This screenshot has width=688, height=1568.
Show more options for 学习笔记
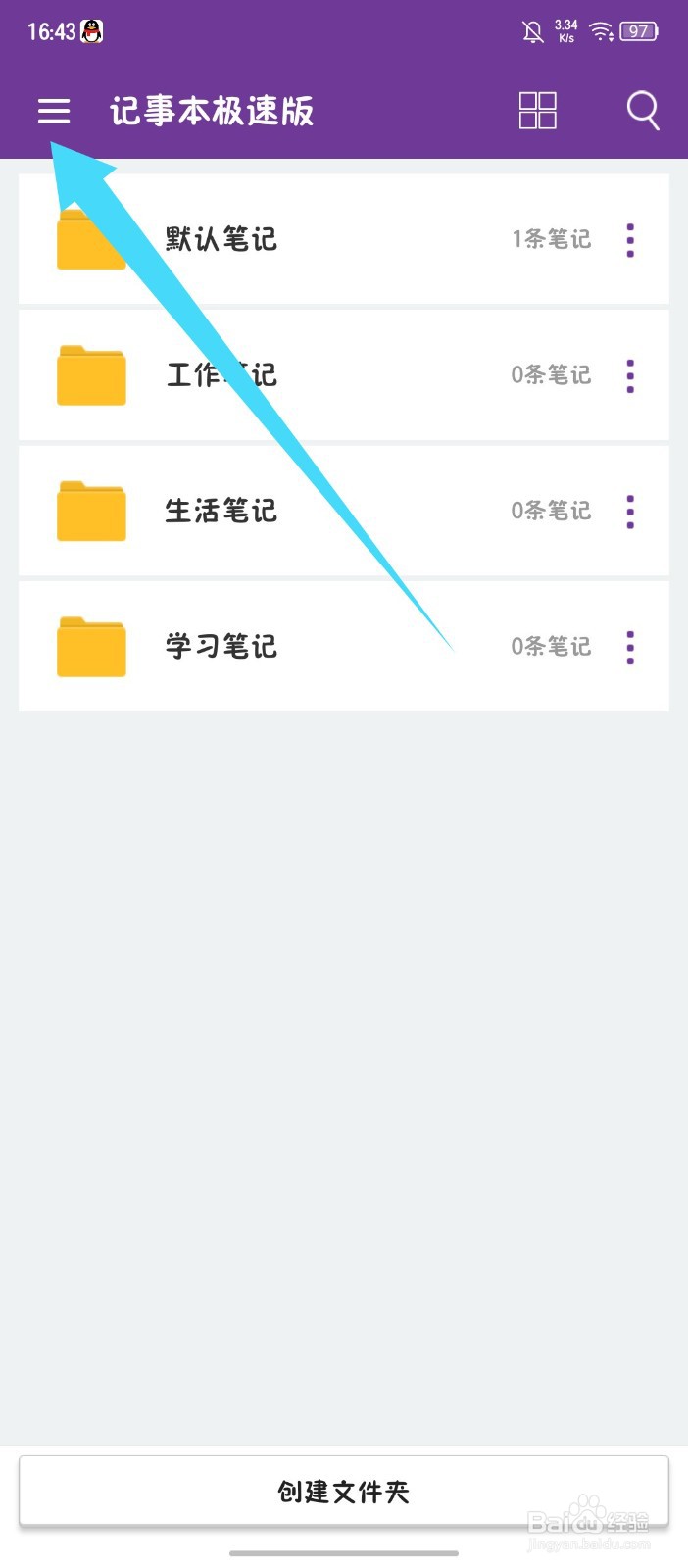coord(630,647)
